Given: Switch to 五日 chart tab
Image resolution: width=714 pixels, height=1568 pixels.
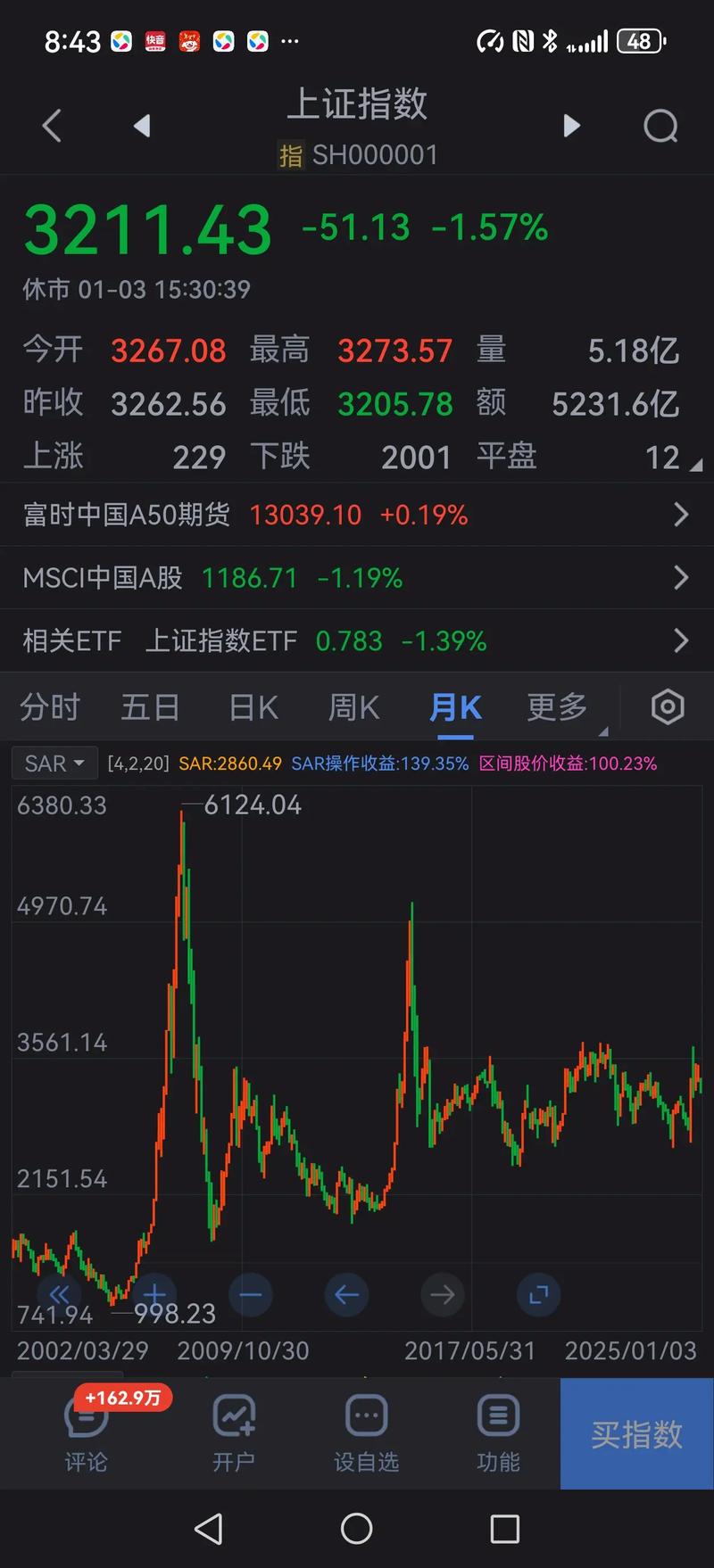Looking at the screenshot, I should (150, 707).
